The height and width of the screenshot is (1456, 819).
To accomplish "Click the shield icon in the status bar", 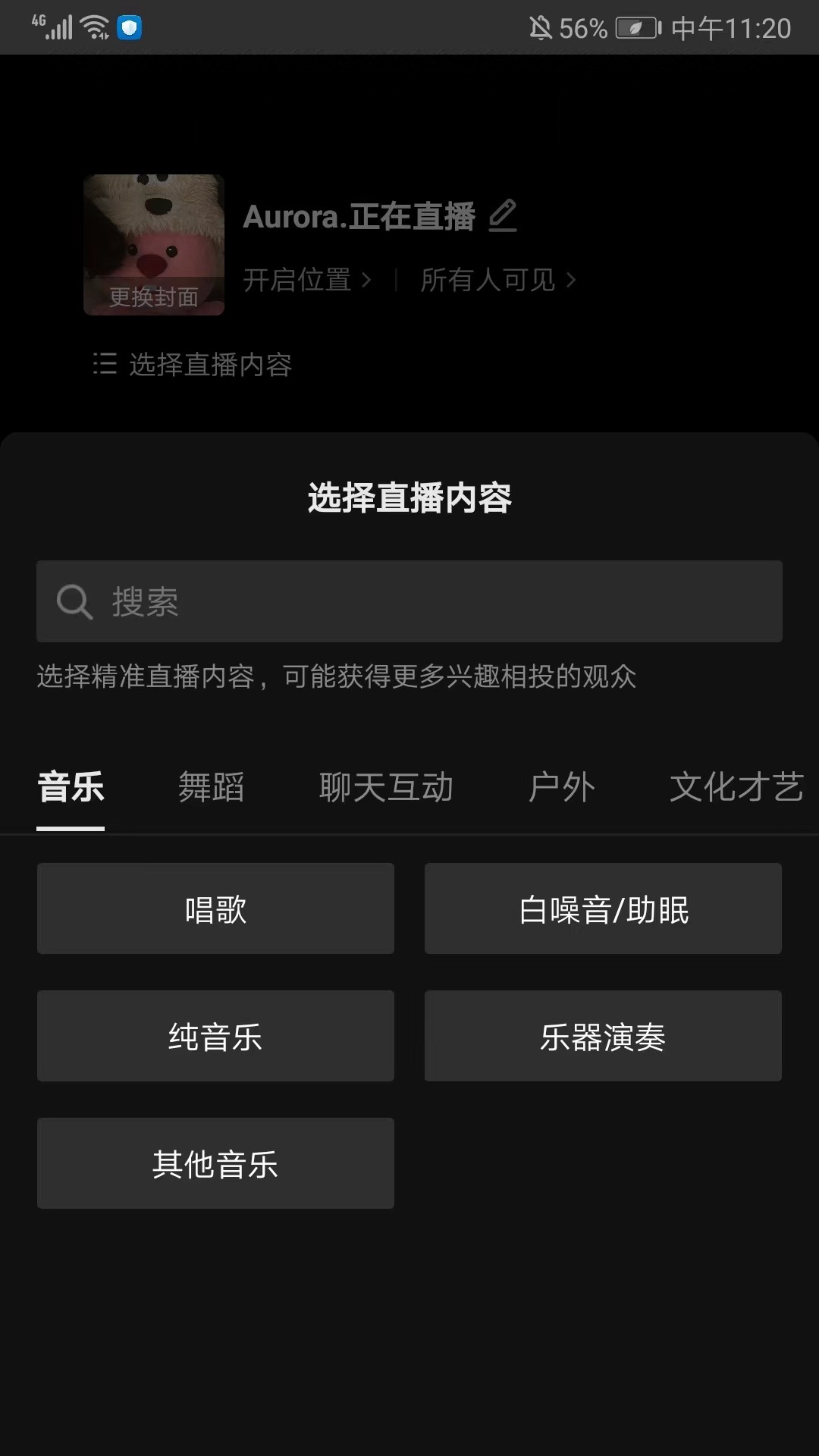I will [x=131, y=26].
